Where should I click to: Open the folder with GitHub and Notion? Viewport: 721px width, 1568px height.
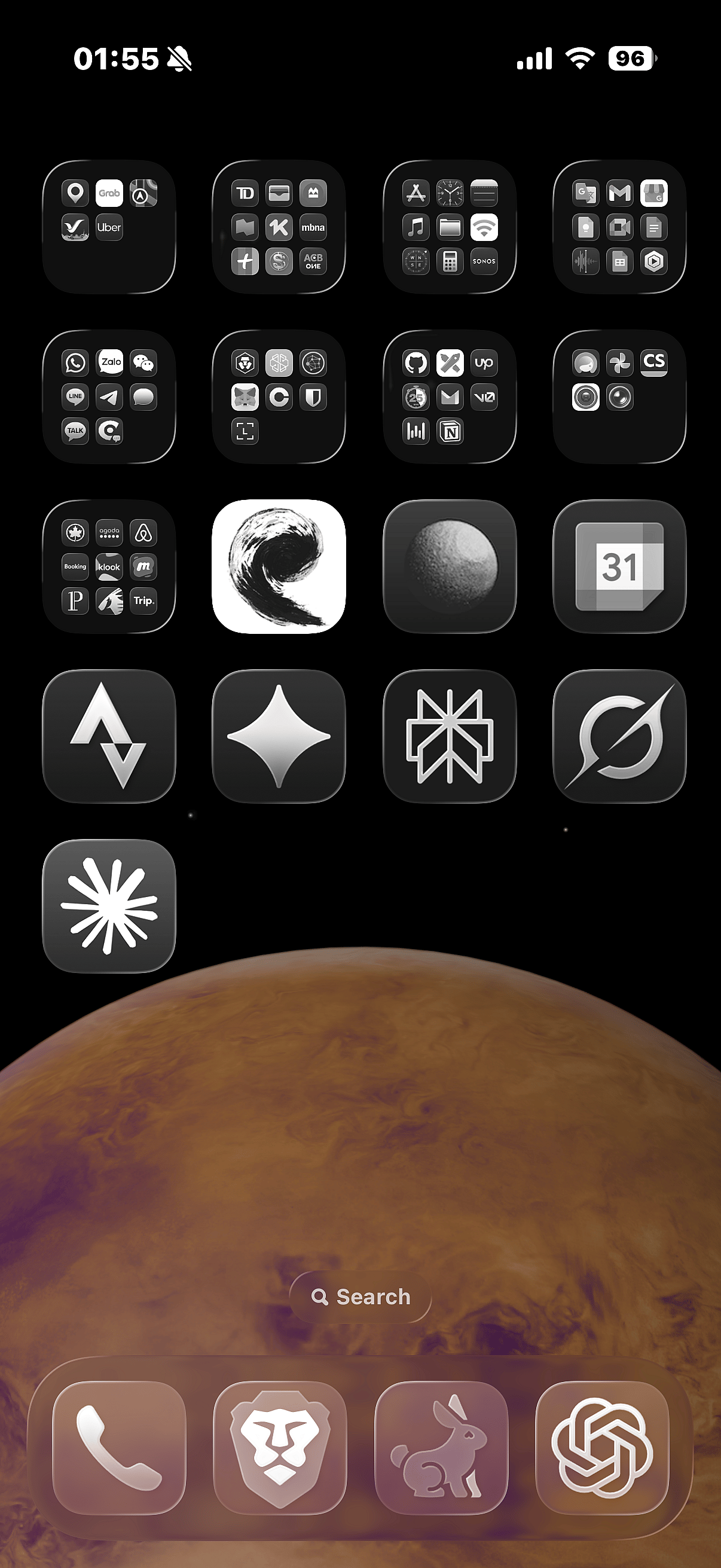(x=450, y=397)
